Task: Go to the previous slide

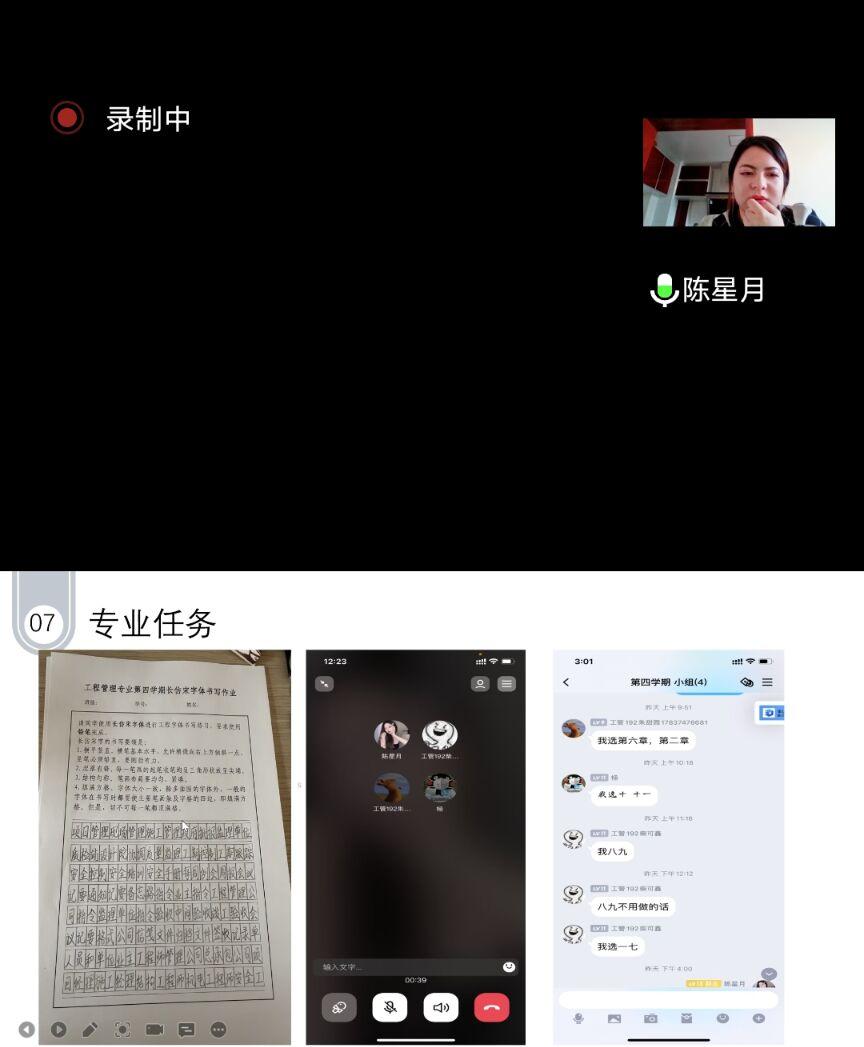Action: [27, 1029]
